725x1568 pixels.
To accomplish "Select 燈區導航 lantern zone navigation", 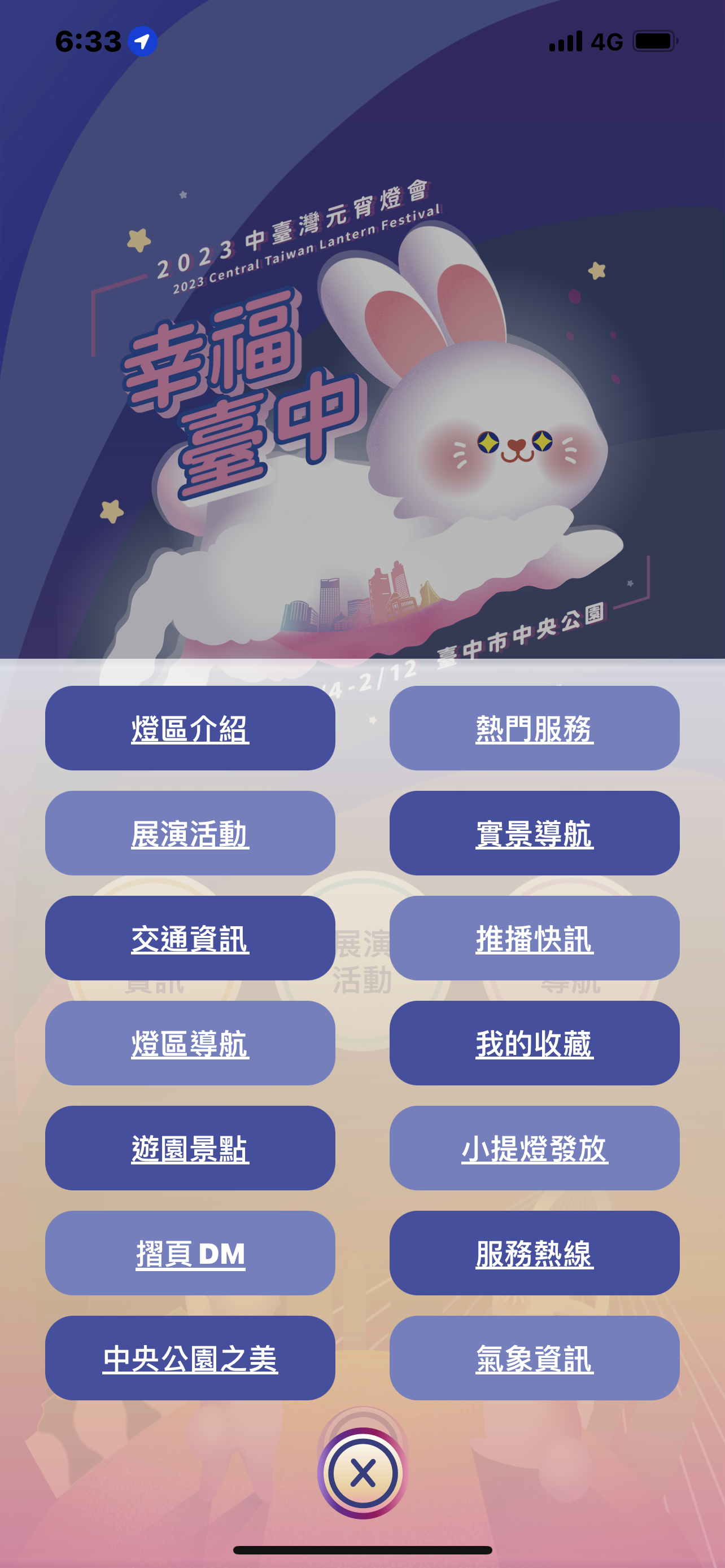I will (190, 1043).
